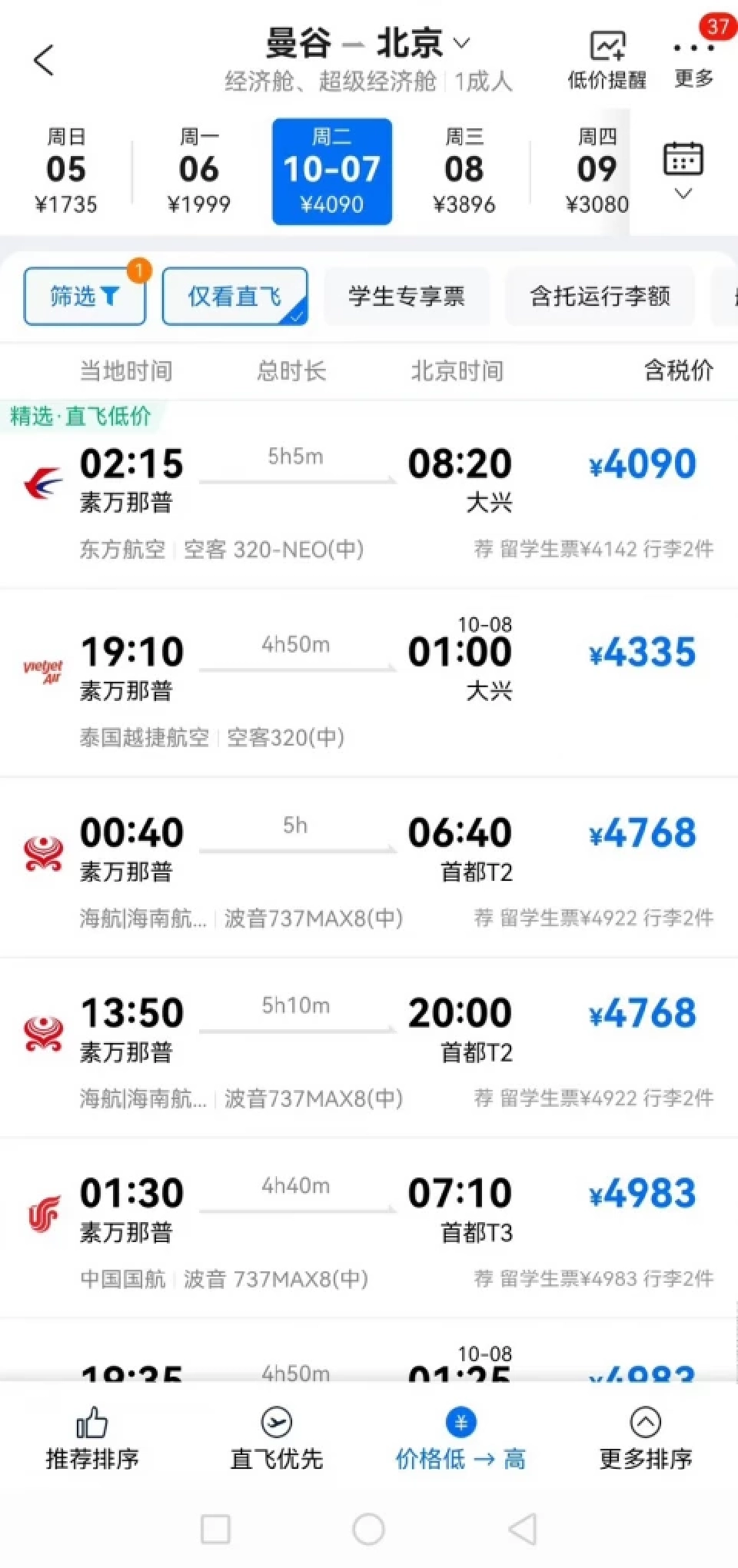
Task: Toggle the 仅看直飞 direct flights filter
Action: click(234, 297)
